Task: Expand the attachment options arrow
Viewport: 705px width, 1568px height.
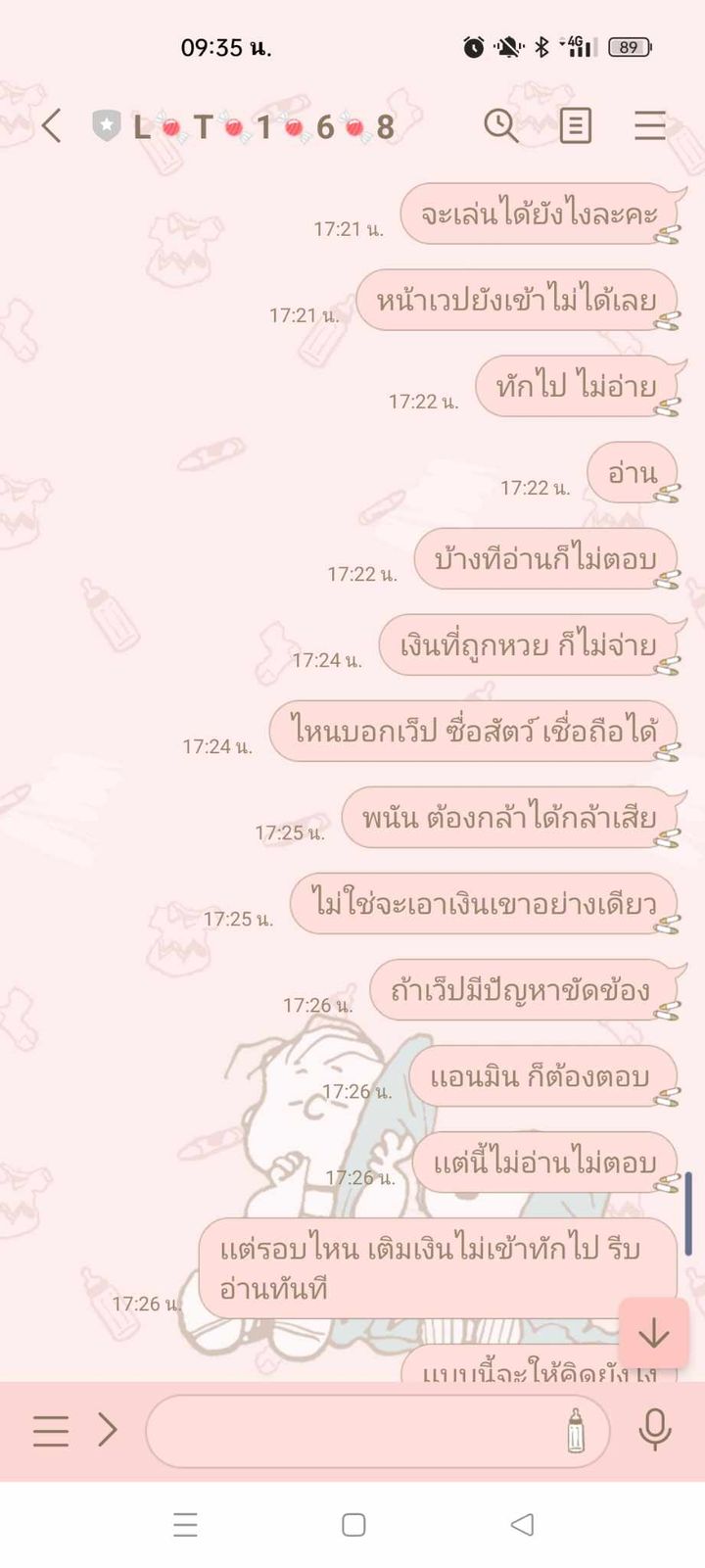Action: 108,1431
